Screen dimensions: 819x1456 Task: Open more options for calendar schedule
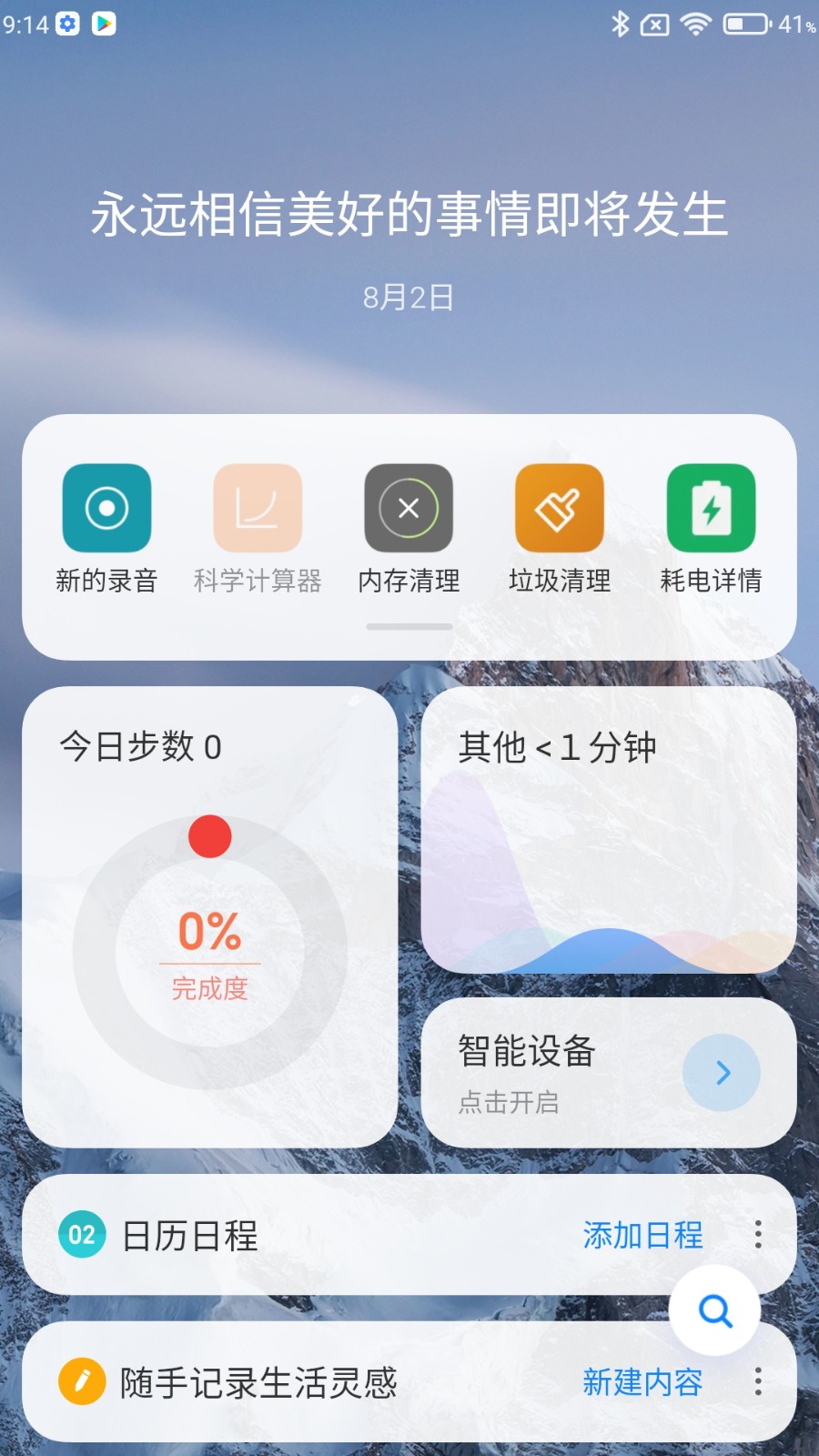coord(758,1235)
